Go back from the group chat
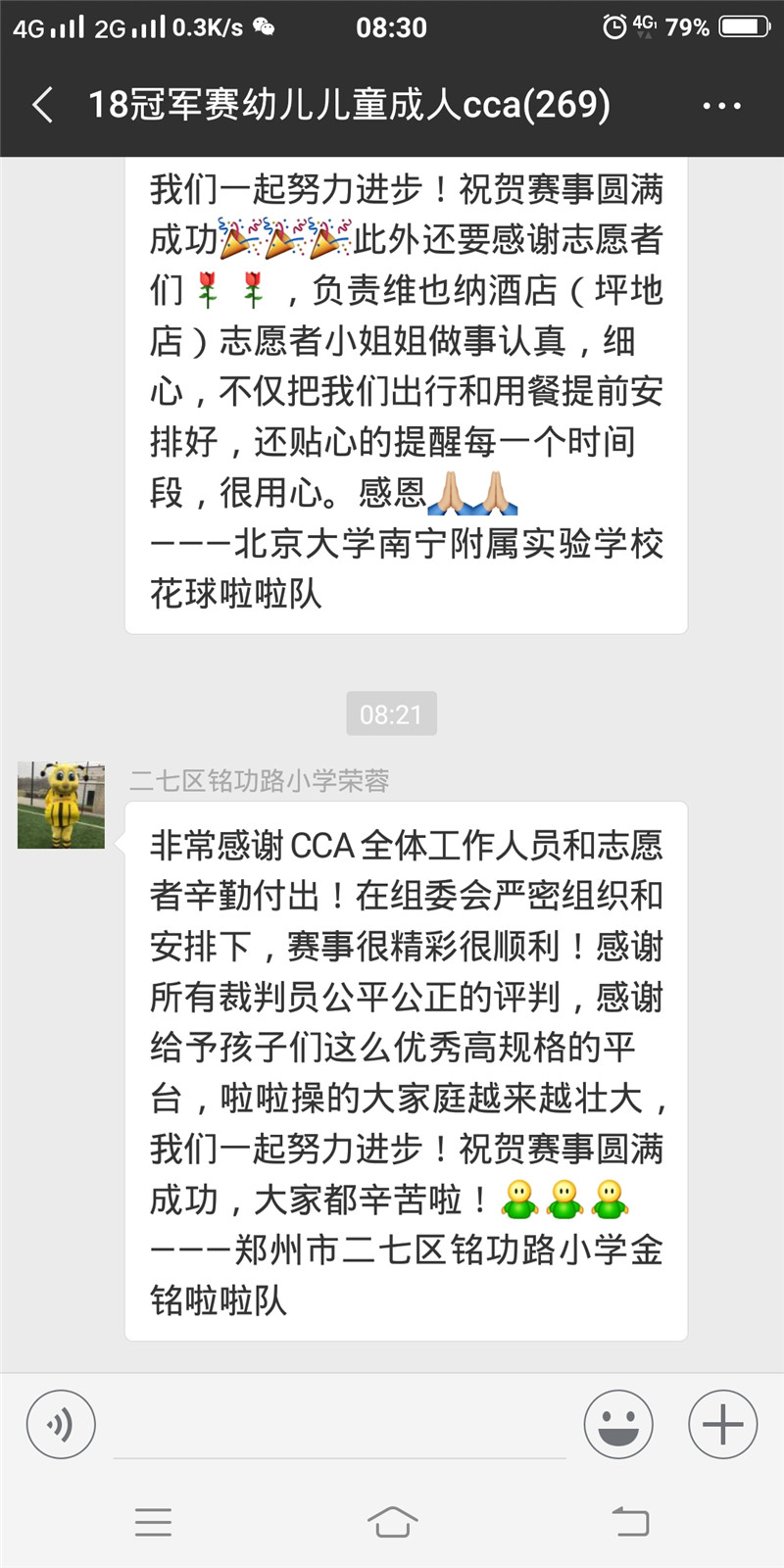The width and height of the screenshot is (784, 1568). [x=42, y=105]
